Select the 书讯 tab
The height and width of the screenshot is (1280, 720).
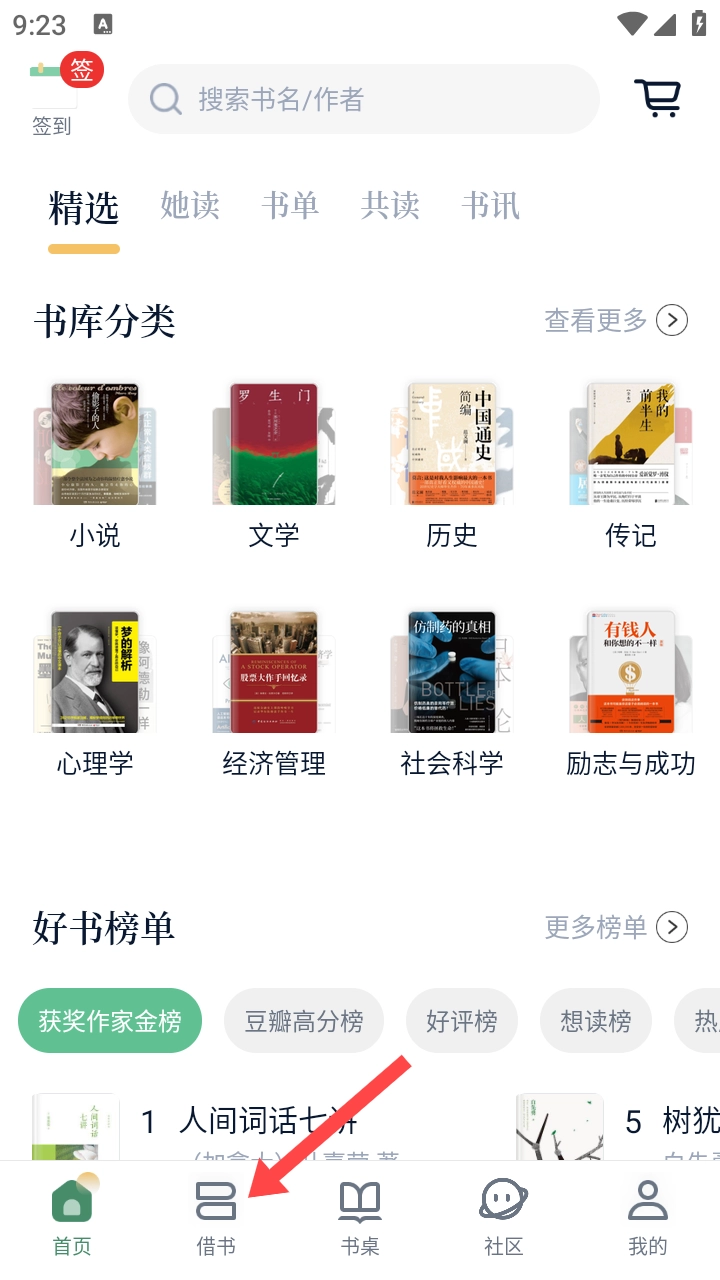(490, 206)
